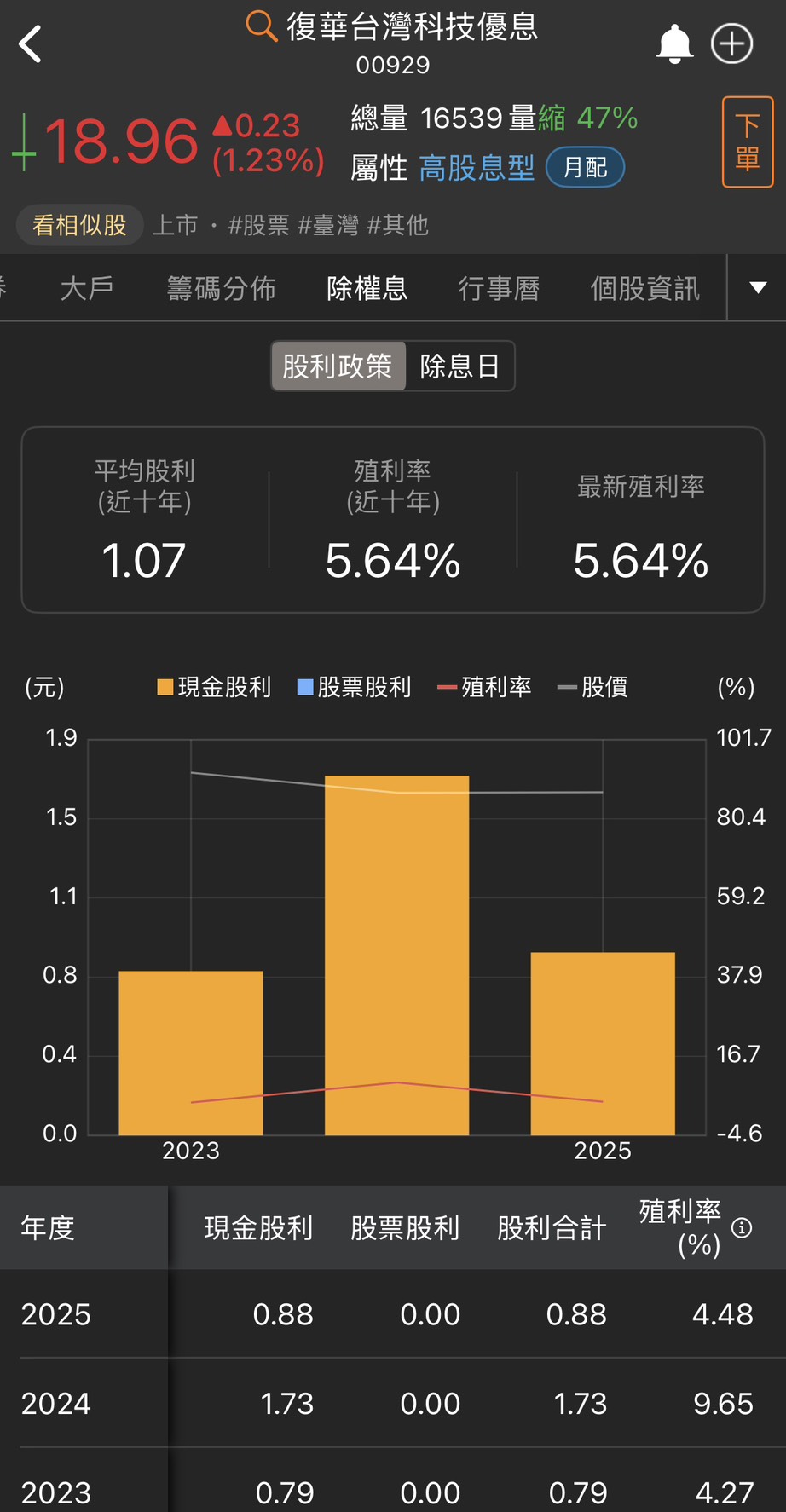The width and height of the screenshot is (786, 1512).
Task: Click the back arrow to return
Action: tap(32, 42)
